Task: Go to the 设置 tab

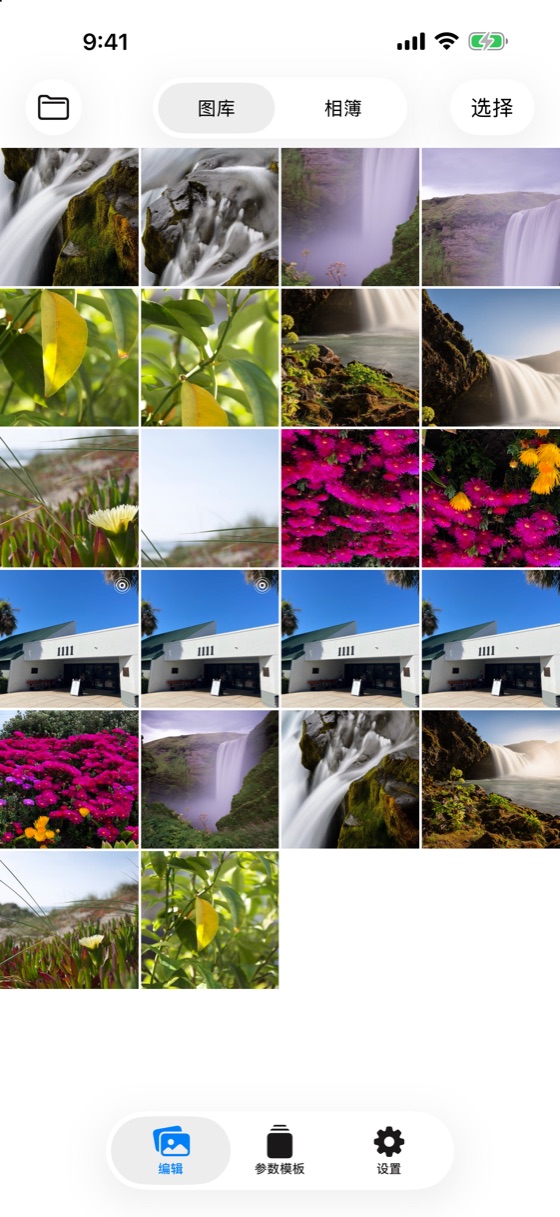Action: coord(389,1150)
